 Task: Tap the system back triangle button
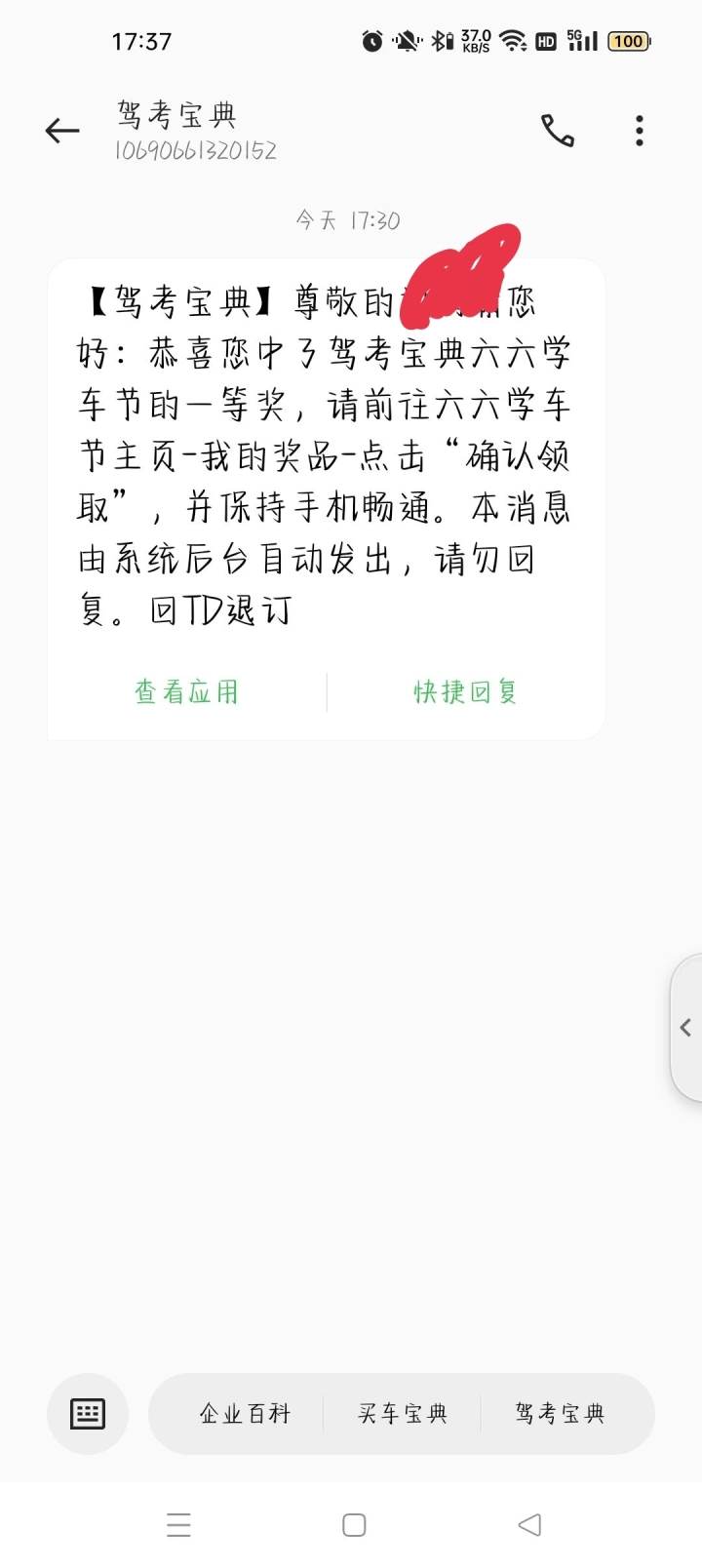(529, 1525)
